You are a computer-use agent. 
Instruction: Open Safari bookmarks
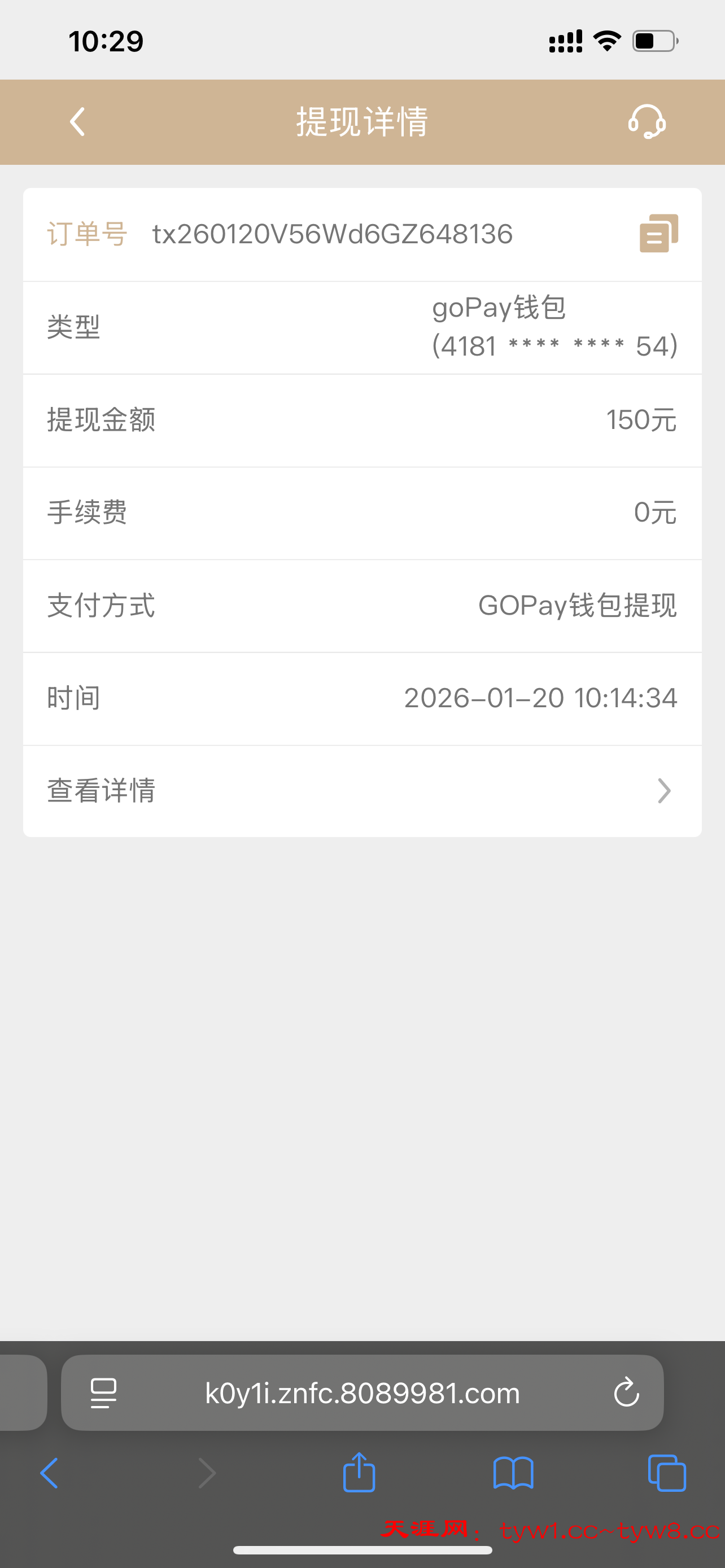[513, 1474]
